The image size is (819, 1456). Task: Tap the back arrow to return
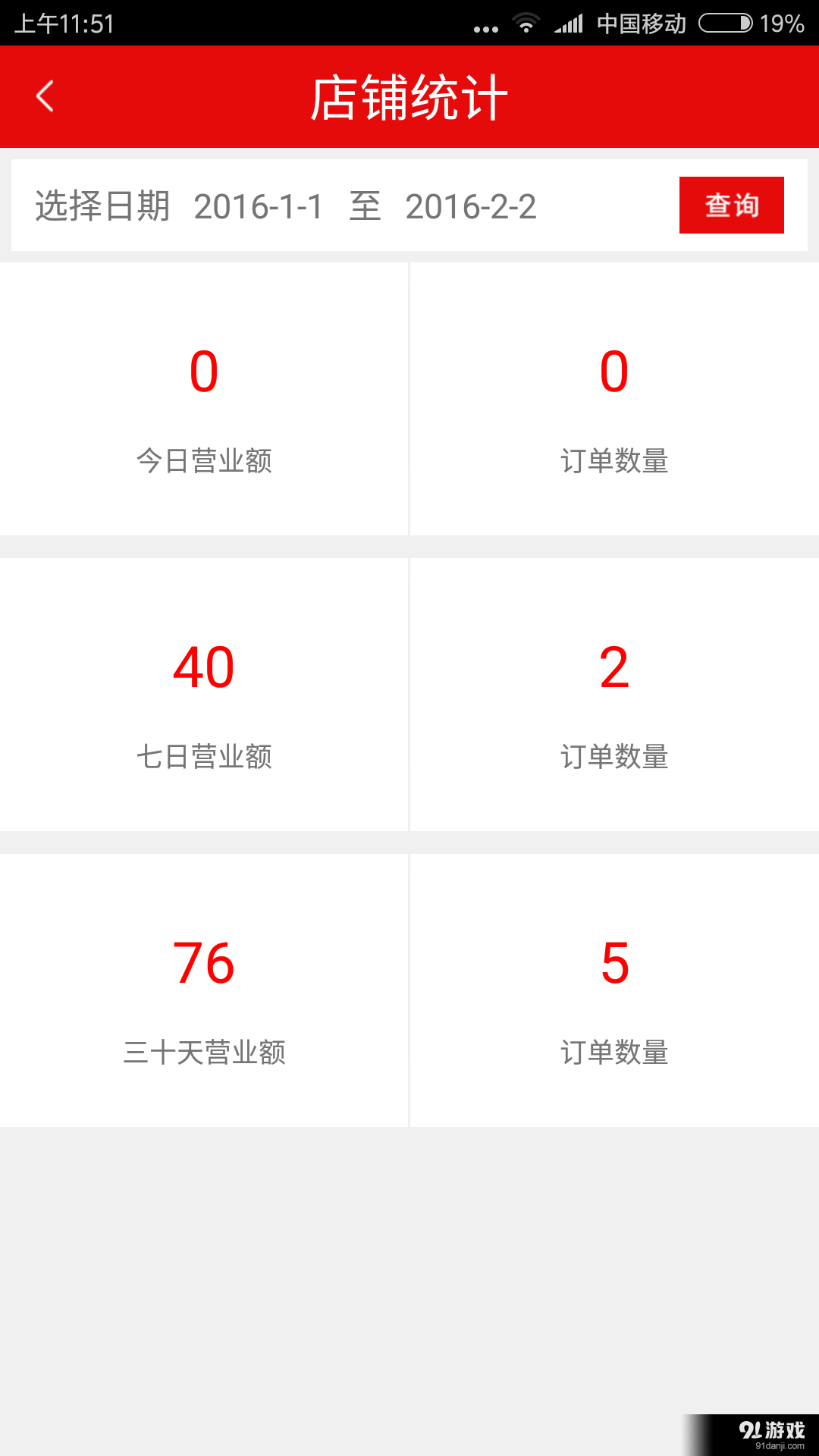click(45, 96)
